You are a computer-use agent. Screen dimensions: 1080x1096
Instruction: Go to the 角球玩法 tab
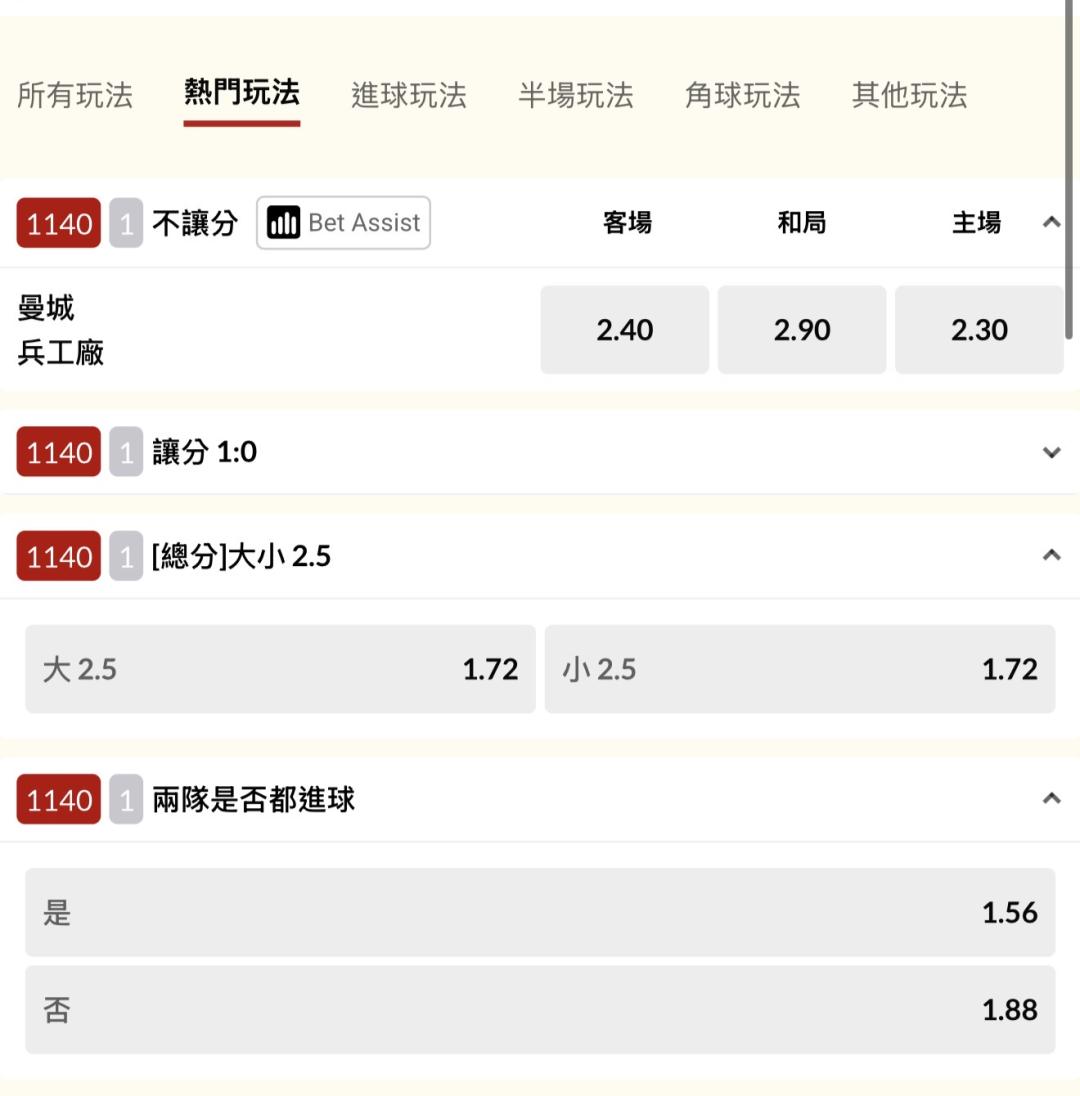742,95
